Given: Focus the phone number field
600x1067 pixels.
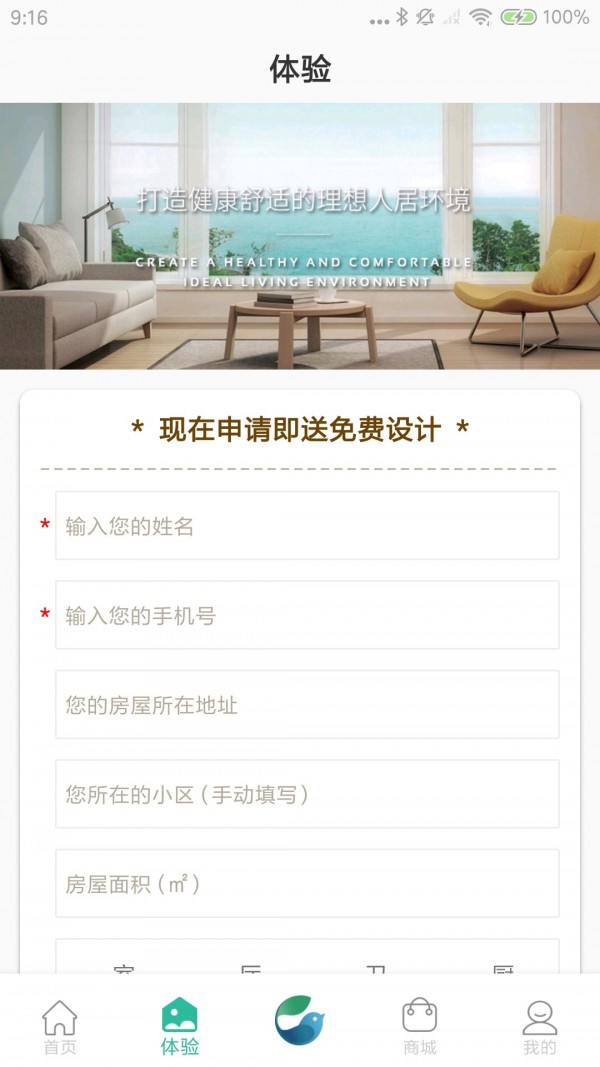Looking at the screenshot, I should [306, 615].
